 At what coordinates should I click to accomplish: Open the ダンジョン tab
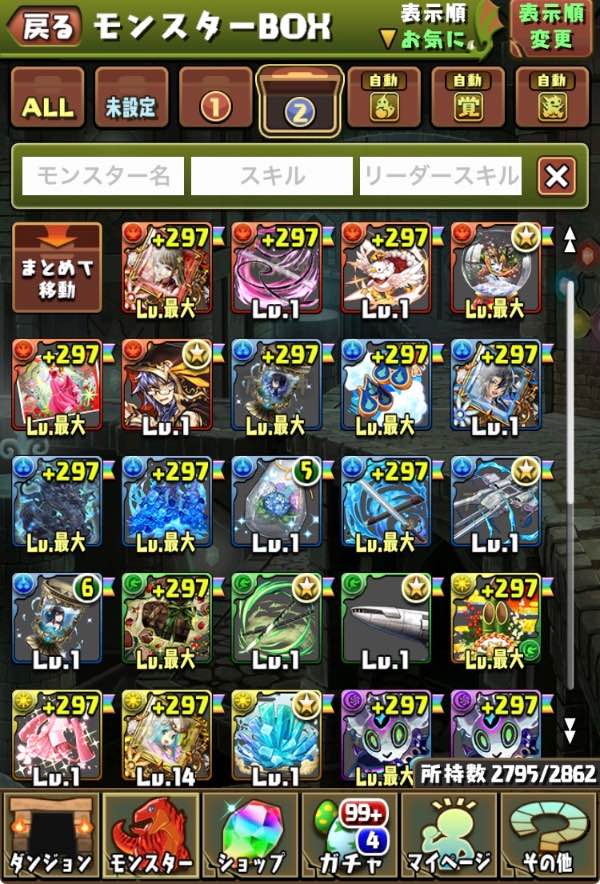coord(49,837)
